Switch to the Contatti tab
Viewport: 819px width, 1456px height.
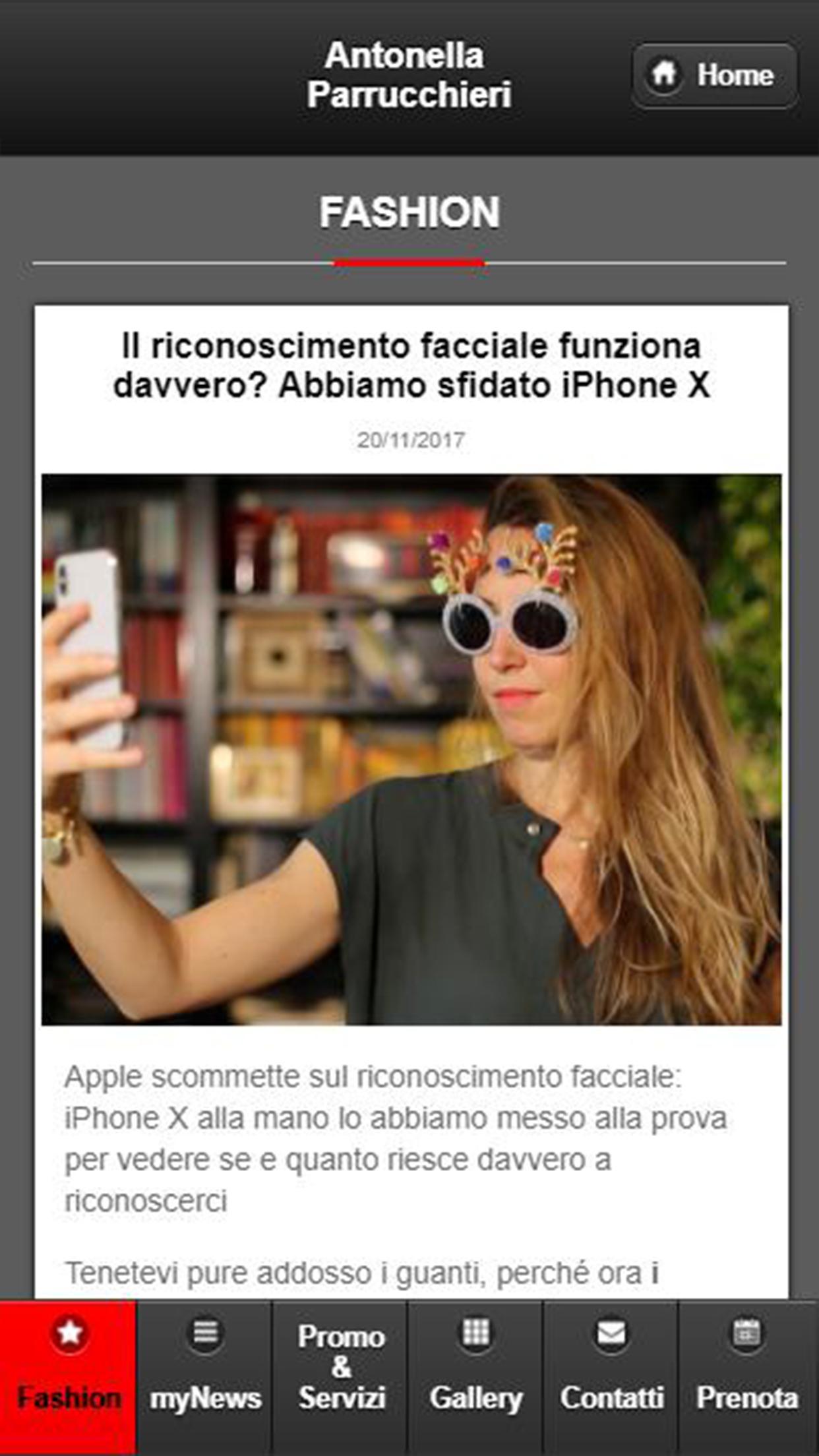point(612,1381)
